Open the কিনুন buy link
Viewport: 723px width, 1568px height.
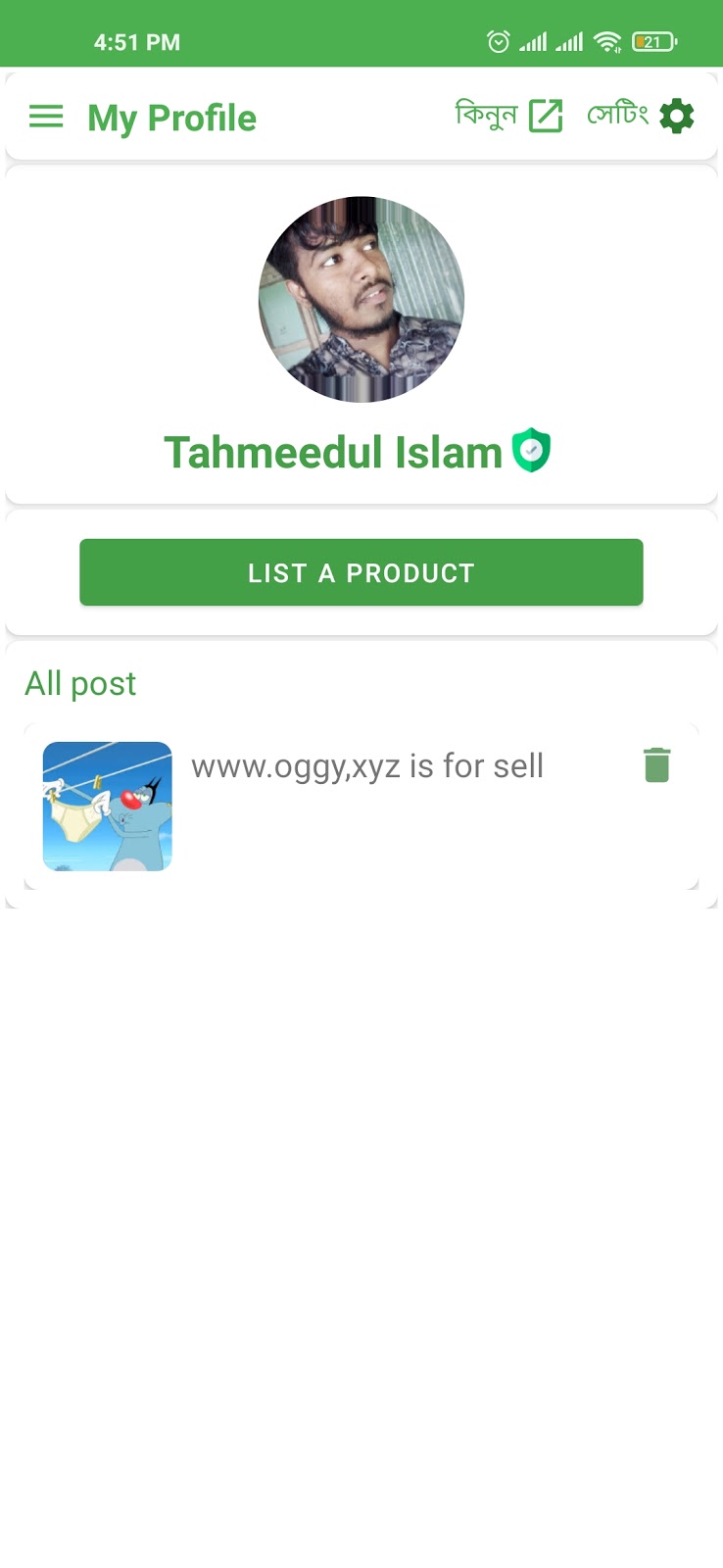tap(508, 117)
